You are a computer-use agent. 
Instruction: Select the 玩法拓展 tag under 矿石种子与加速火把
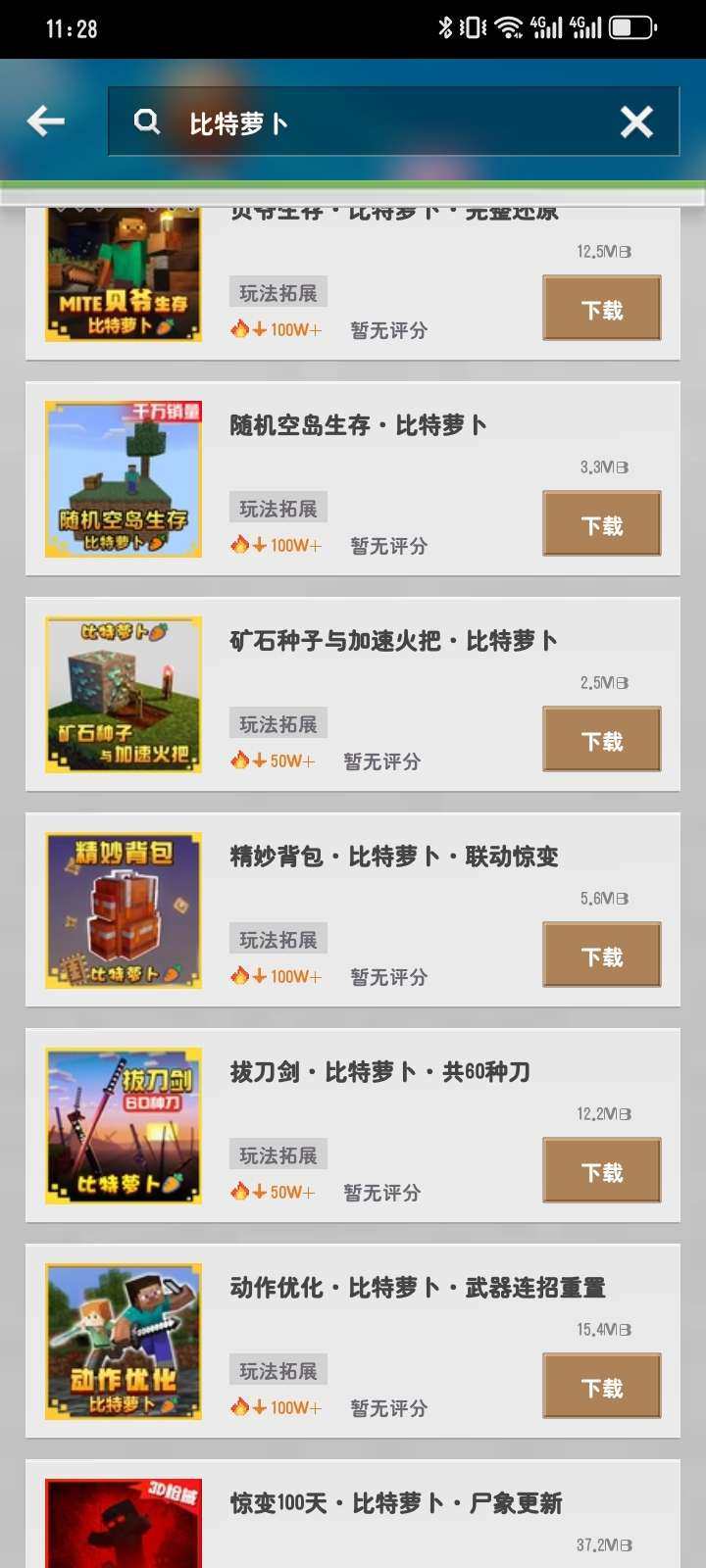click(x=277, y=722)
